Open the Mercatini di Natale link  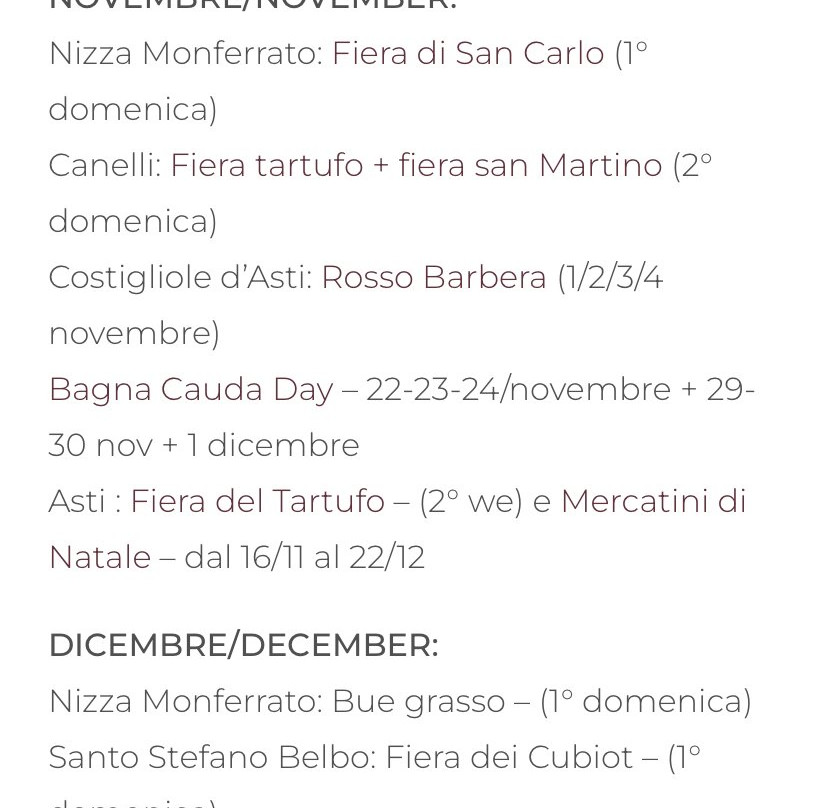tap(653, 501)
